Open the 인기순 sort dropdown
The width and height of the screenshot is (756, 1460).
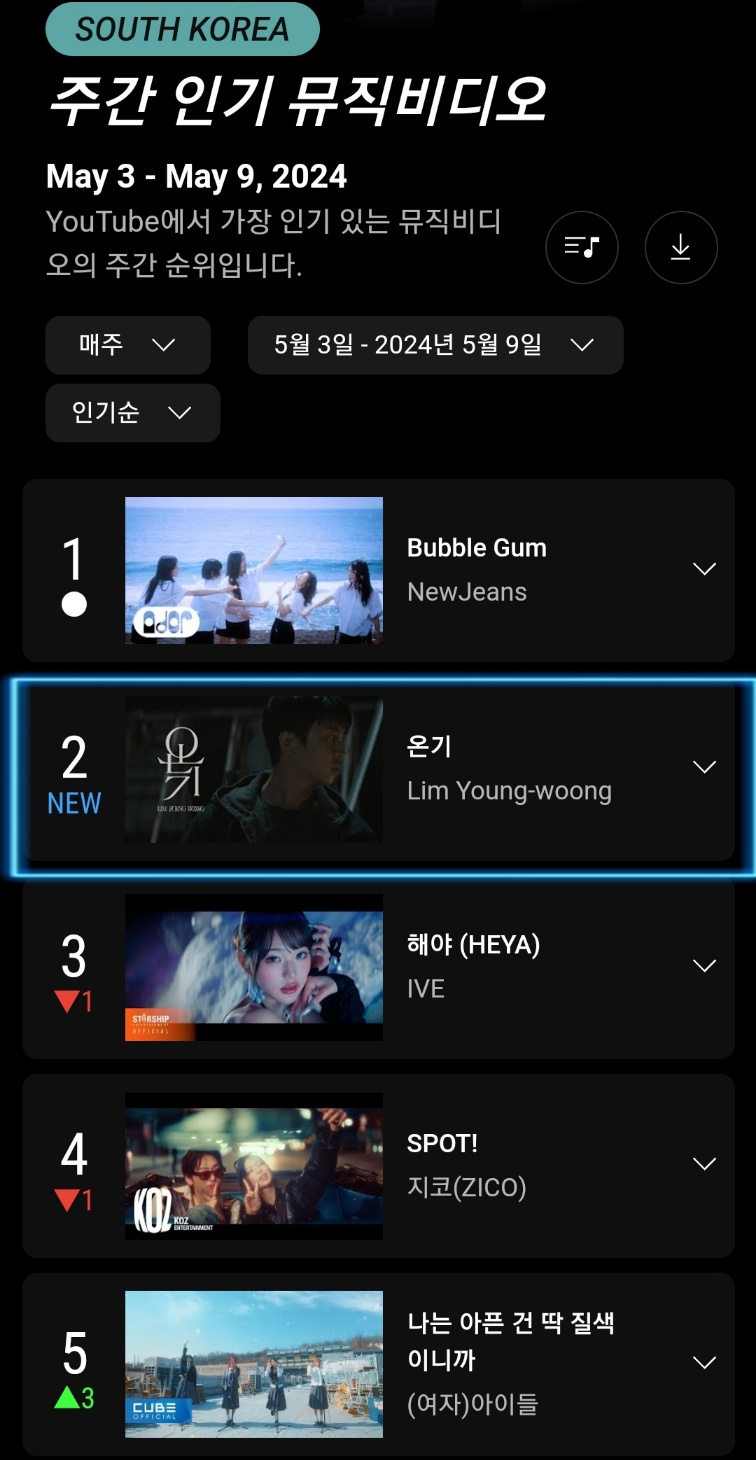[x=132, y=413]
